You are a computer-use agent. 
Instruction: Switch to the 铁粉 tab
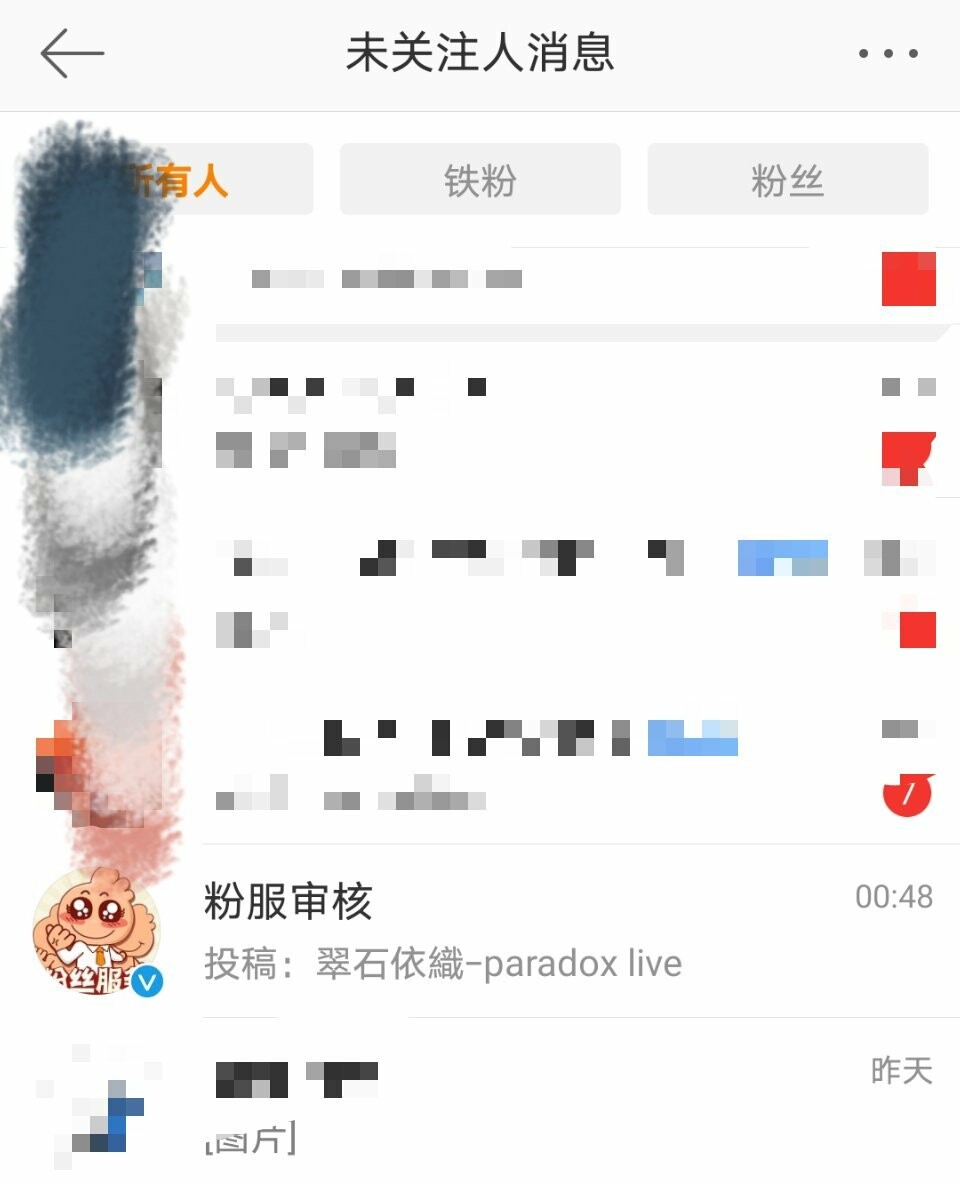coord(480,180)
